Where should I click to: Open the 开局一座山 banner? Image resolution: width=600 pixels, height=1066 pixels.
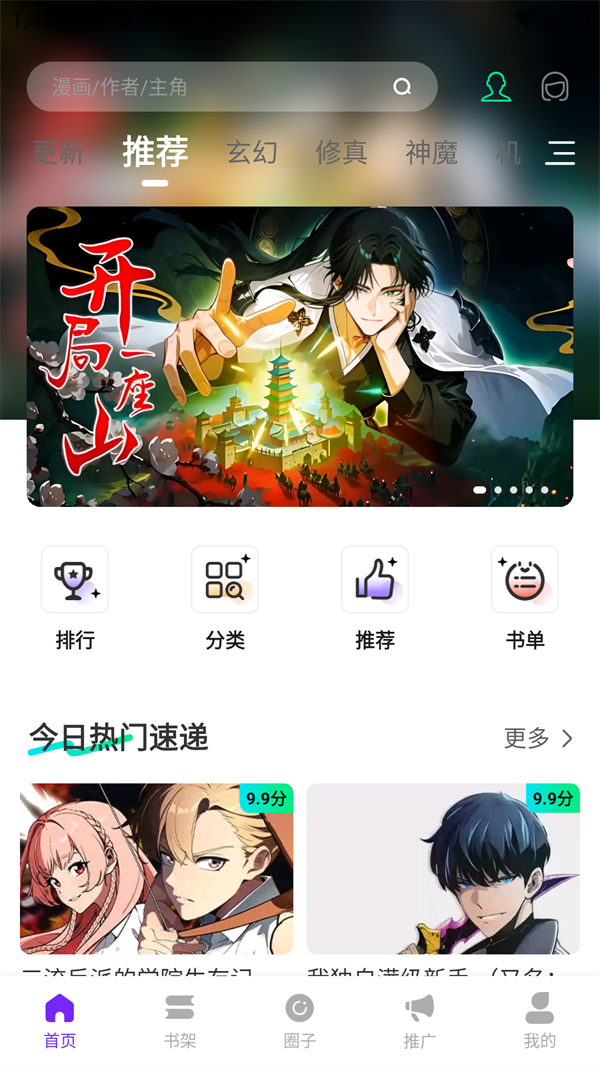(300, 356)
